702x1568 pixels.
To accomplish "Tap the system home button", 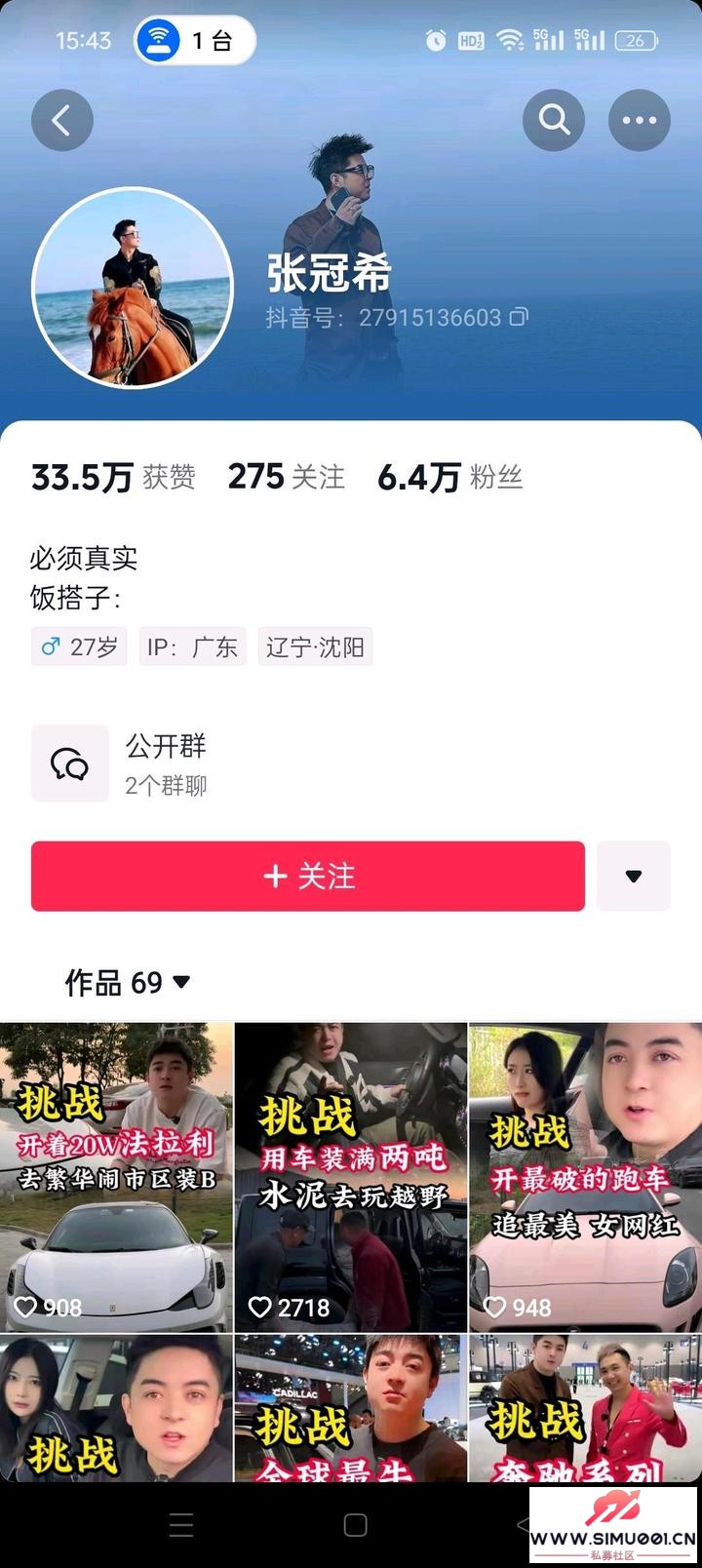I will pyautogui.click(x=356, y=1525).
